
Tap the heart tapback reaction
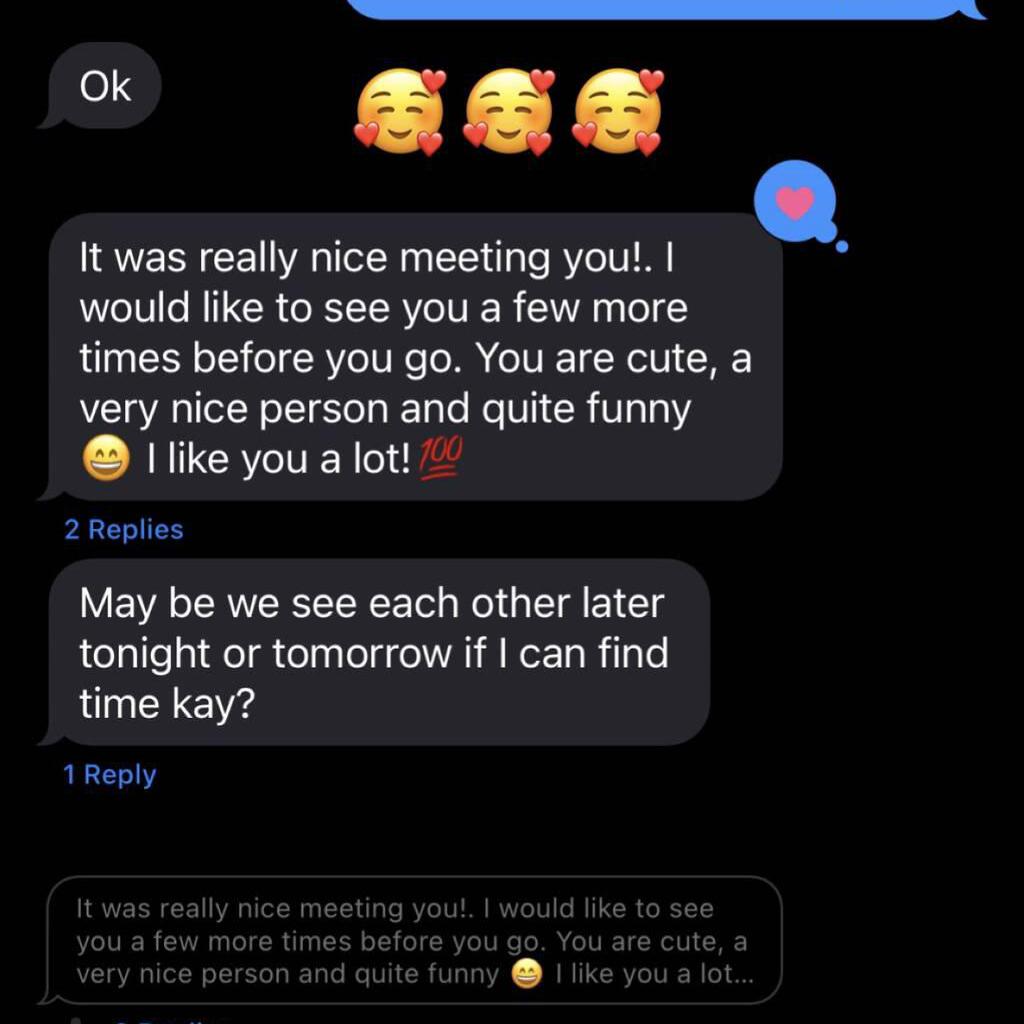[x=795, y=203]
